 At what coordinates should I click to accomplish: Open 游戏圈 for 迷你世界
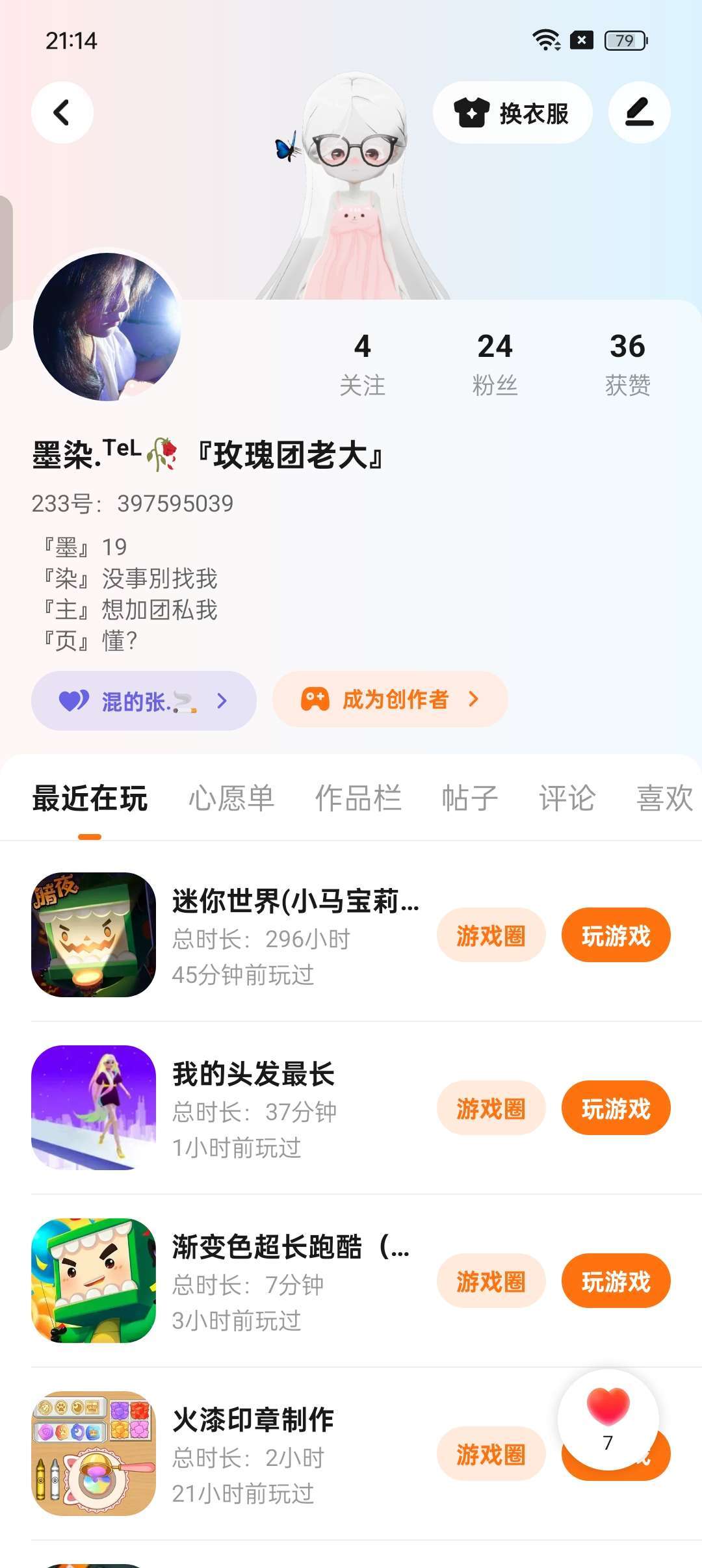pos(491,935)
